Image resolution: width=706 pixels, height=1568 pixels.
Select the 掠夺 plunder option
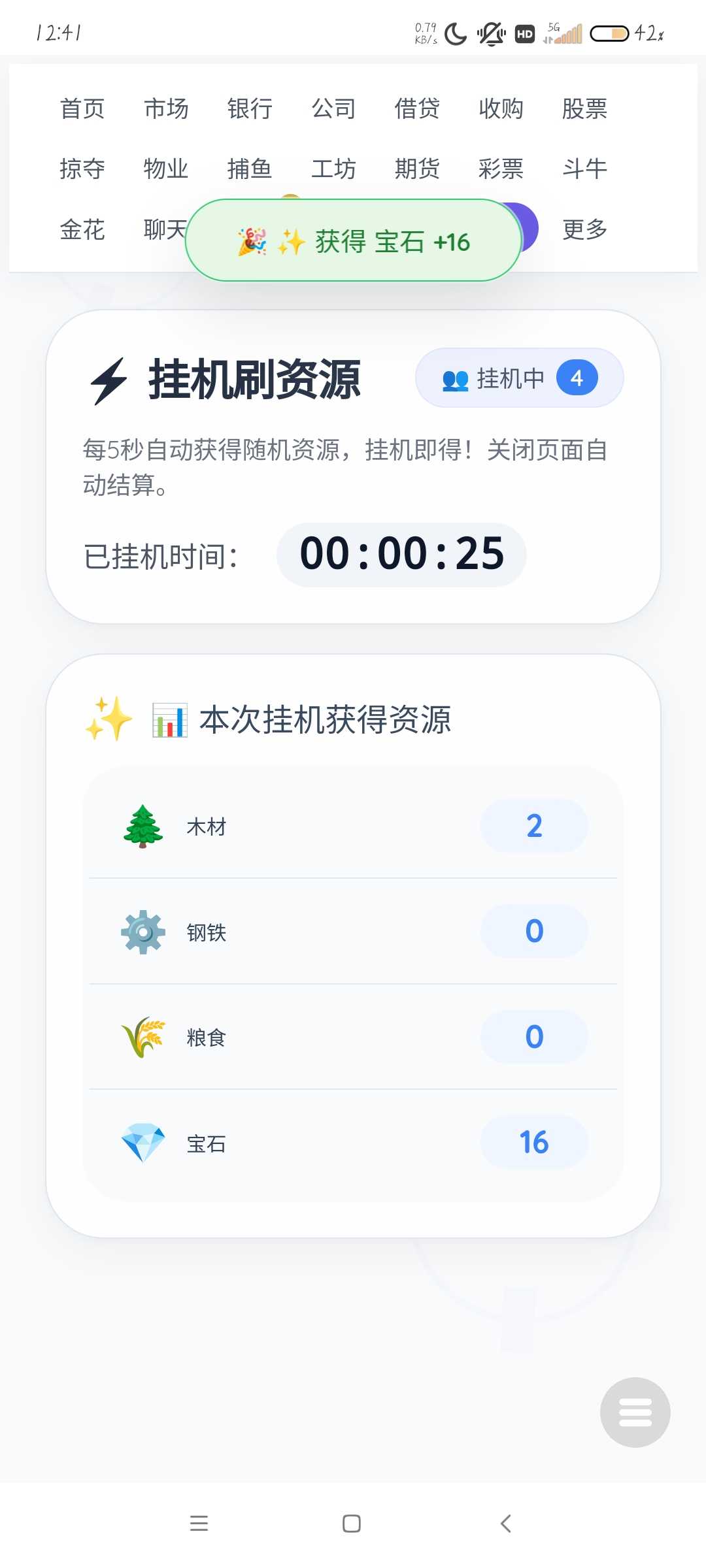82,169
